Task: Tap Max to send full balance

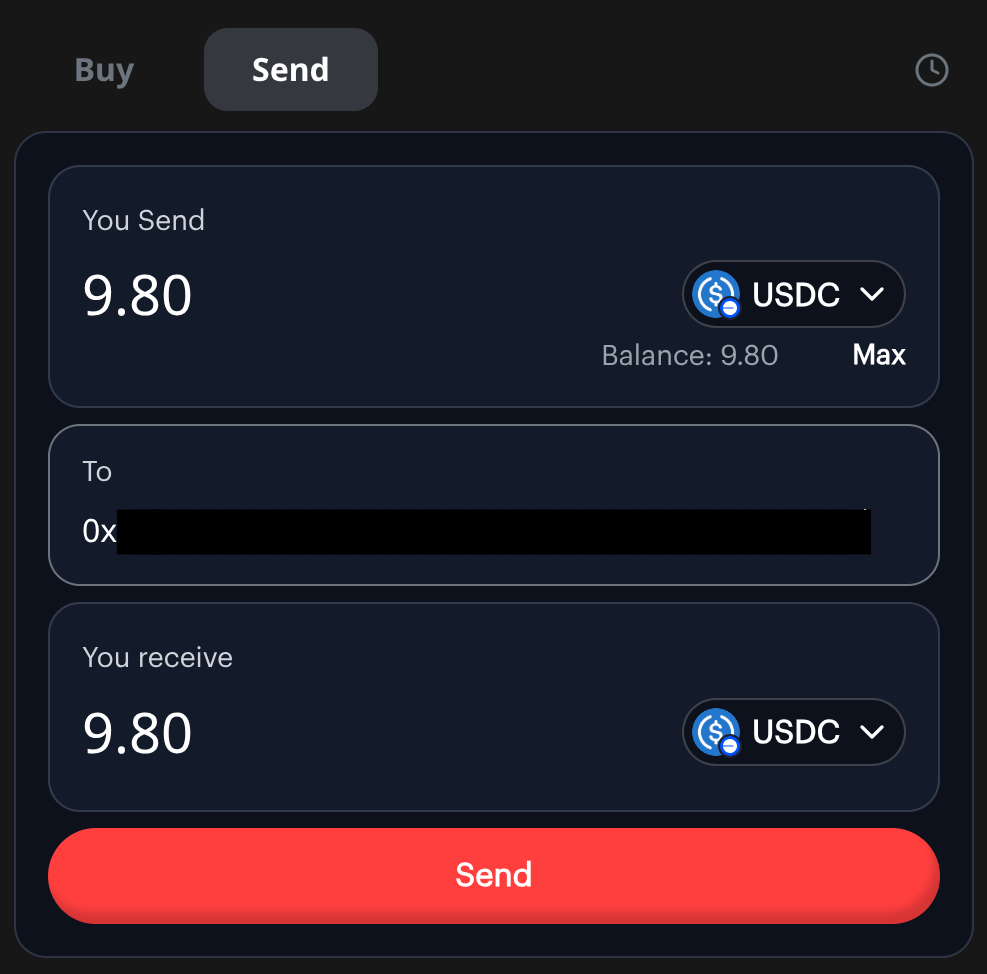Action: click(x=878, y=355)
